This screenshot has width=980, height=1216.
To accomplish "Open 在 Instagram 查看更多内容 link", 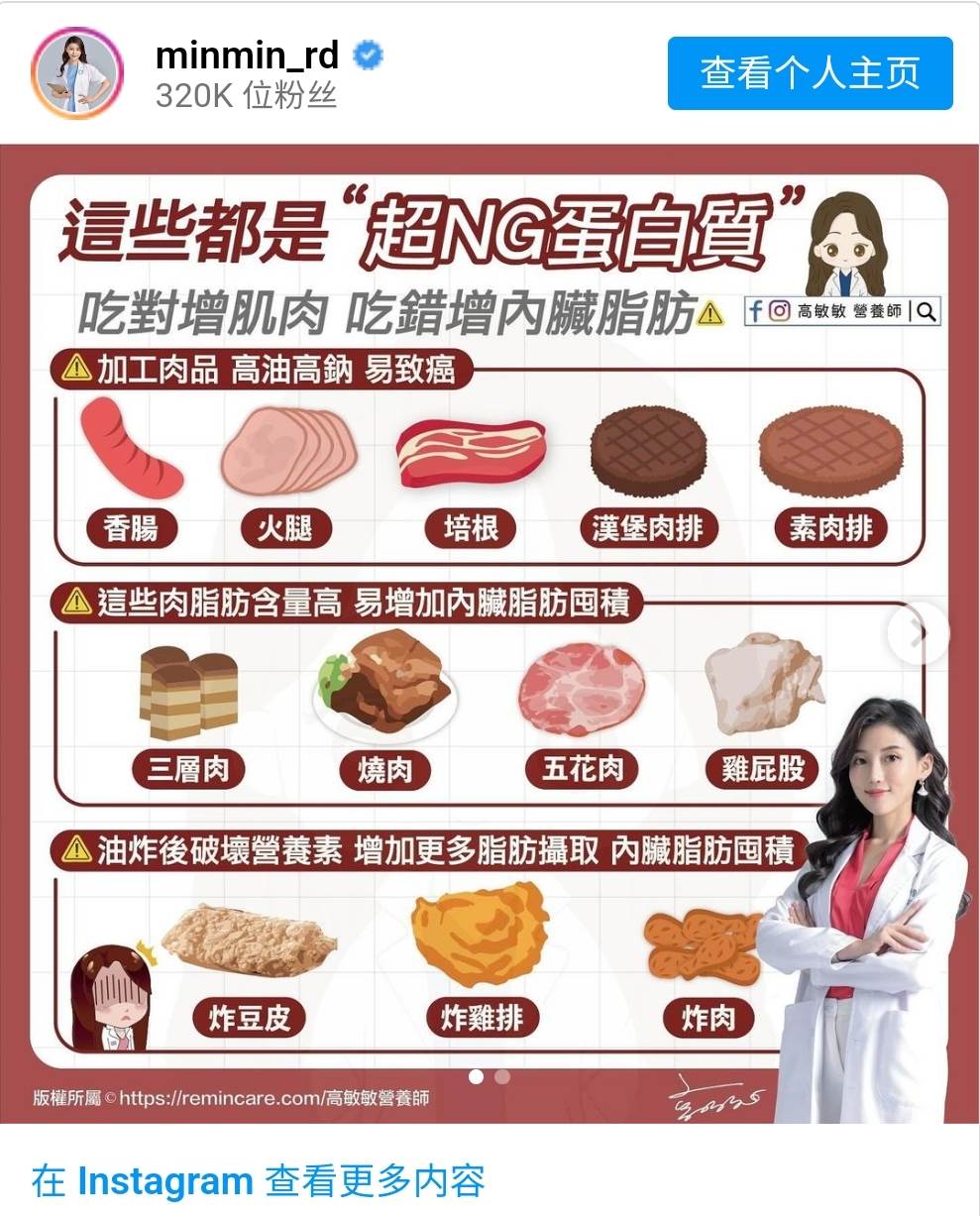I will [258, 1181].
